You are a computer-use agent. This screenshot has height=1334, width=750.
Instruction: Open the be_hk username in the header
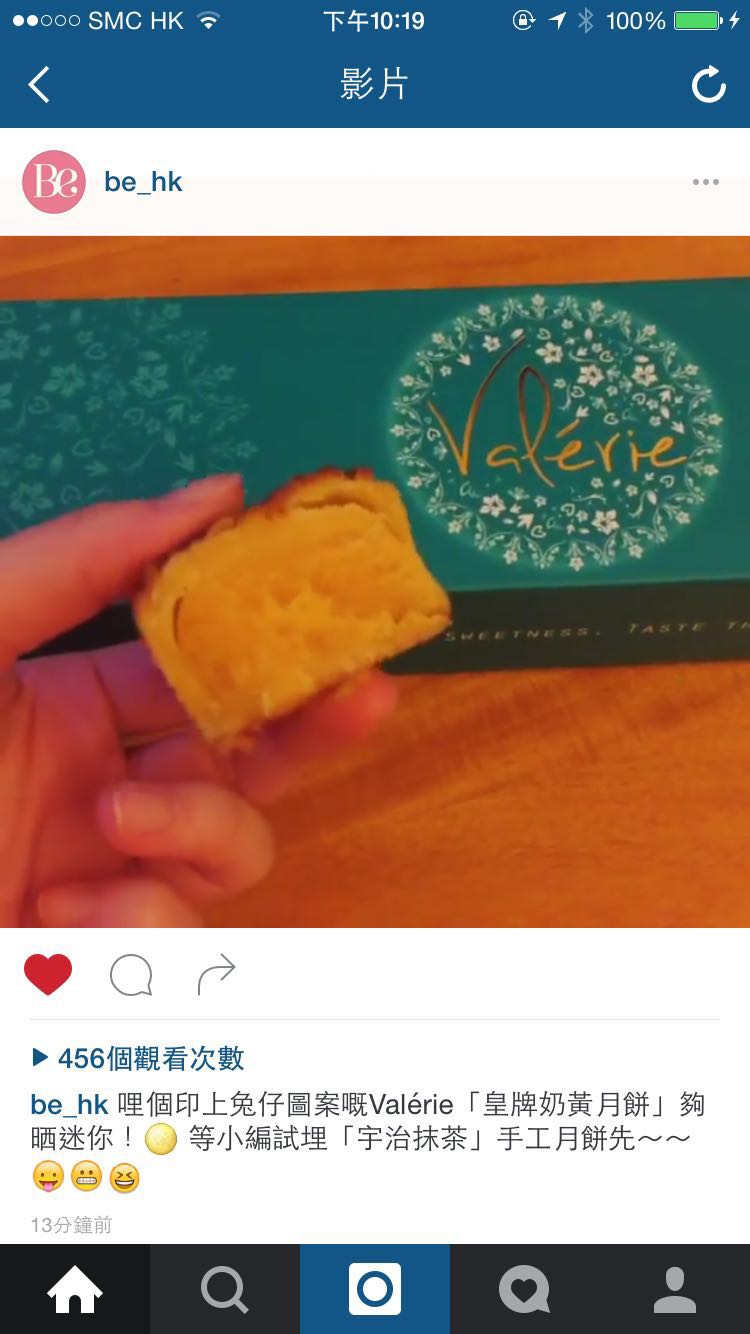(x=143, y=182)
